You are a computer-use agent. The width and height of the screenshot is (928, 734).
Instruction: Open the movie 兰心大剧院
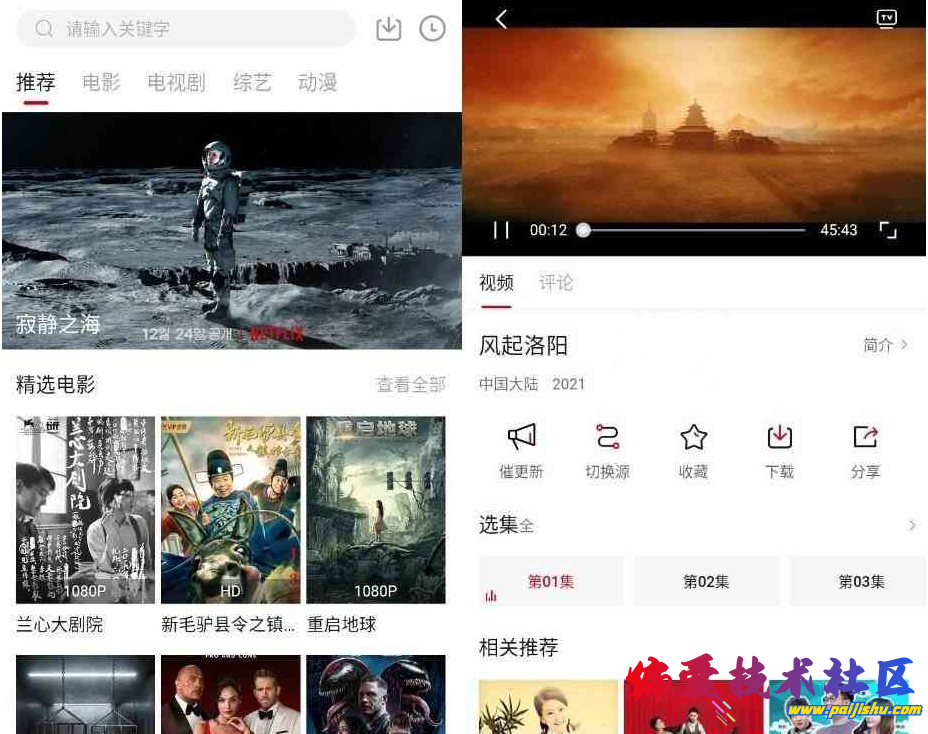86,510
